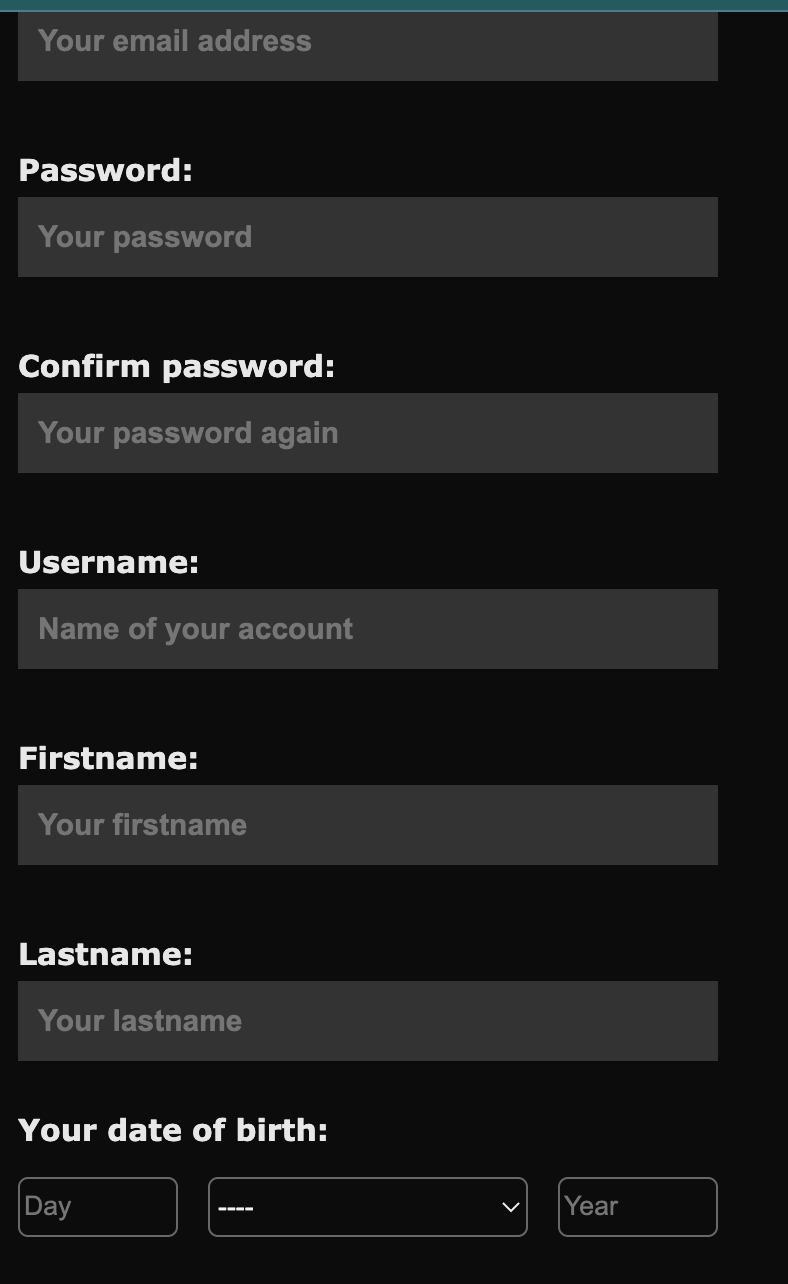Viewport: 788px width, 1284px height.
Task: Click the dropdown chevron next to dashes
Action: tap(509, 1206)
